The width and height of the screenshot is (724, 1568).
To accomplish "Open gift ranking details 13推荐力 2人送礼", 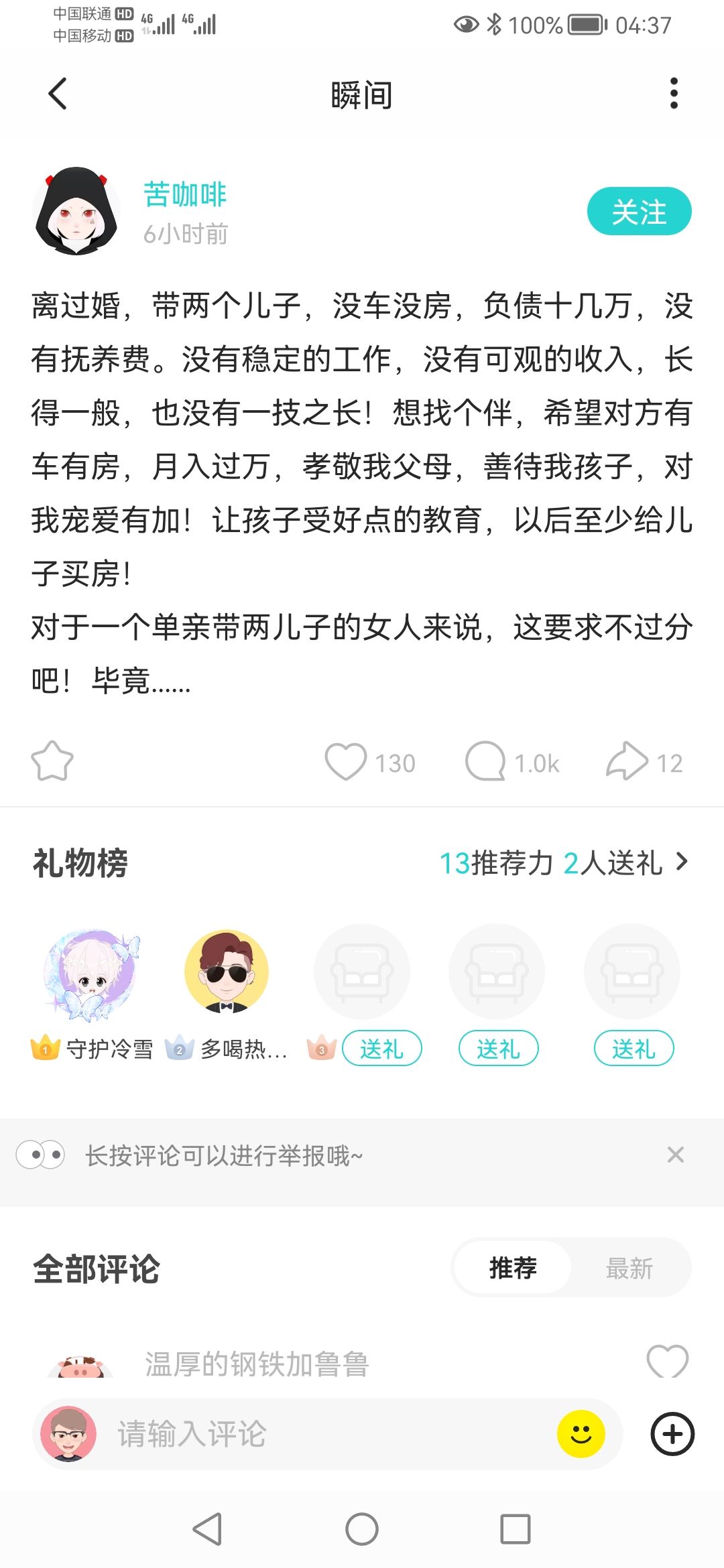I will [563, 862].
